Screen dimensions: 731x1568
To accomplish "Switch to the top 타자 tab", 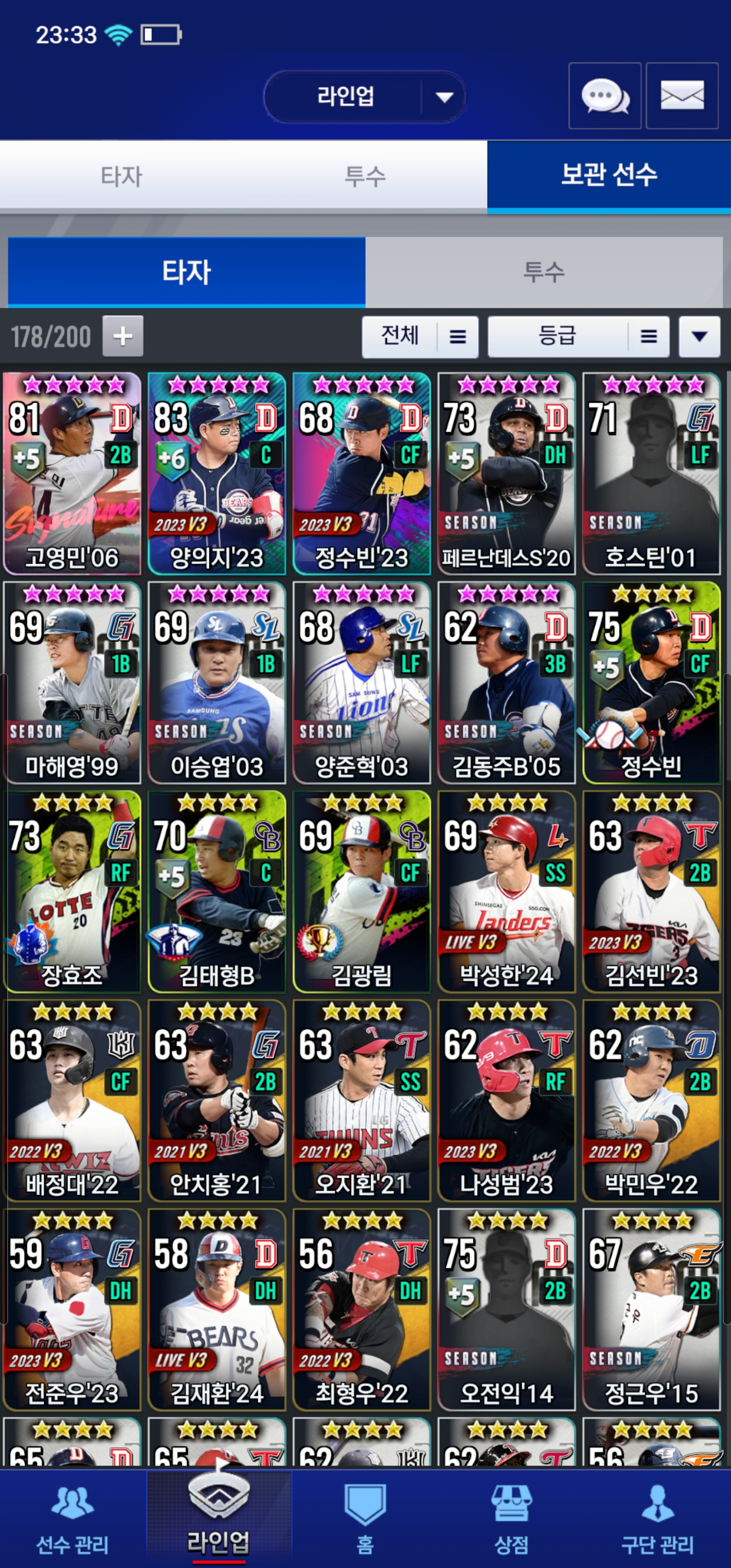I will pos(121,177).
